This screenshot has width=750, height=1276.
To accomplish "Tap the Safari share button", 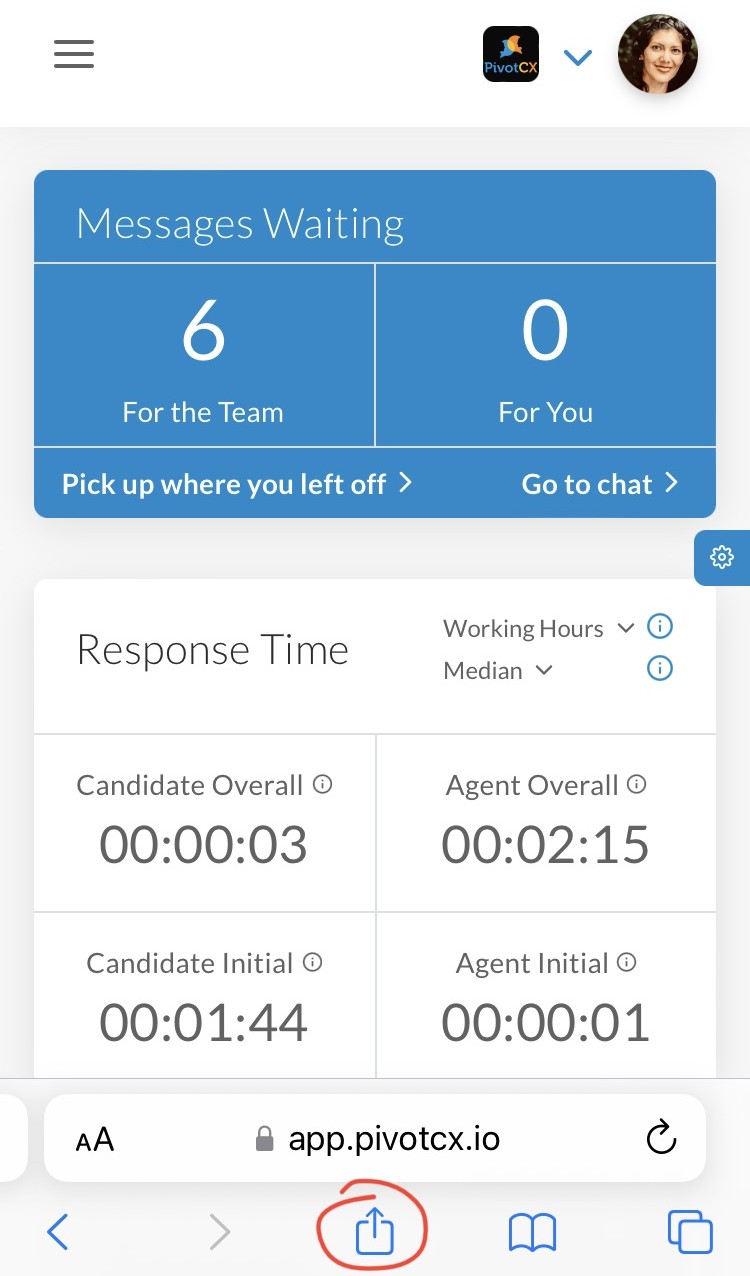I will pyautogui.click(x=375, y=1231).
